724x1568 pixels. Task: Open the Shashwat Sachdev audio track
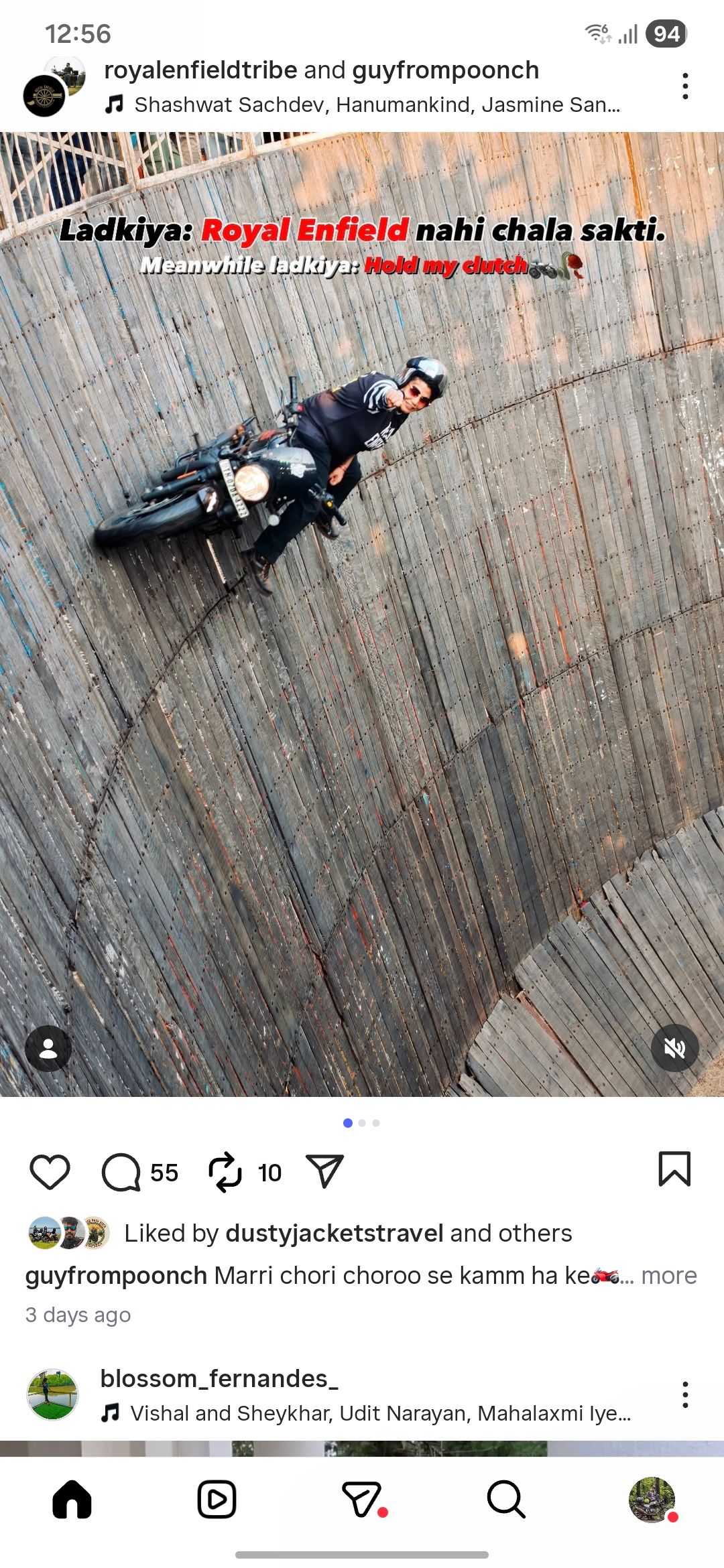coord(375,105)
